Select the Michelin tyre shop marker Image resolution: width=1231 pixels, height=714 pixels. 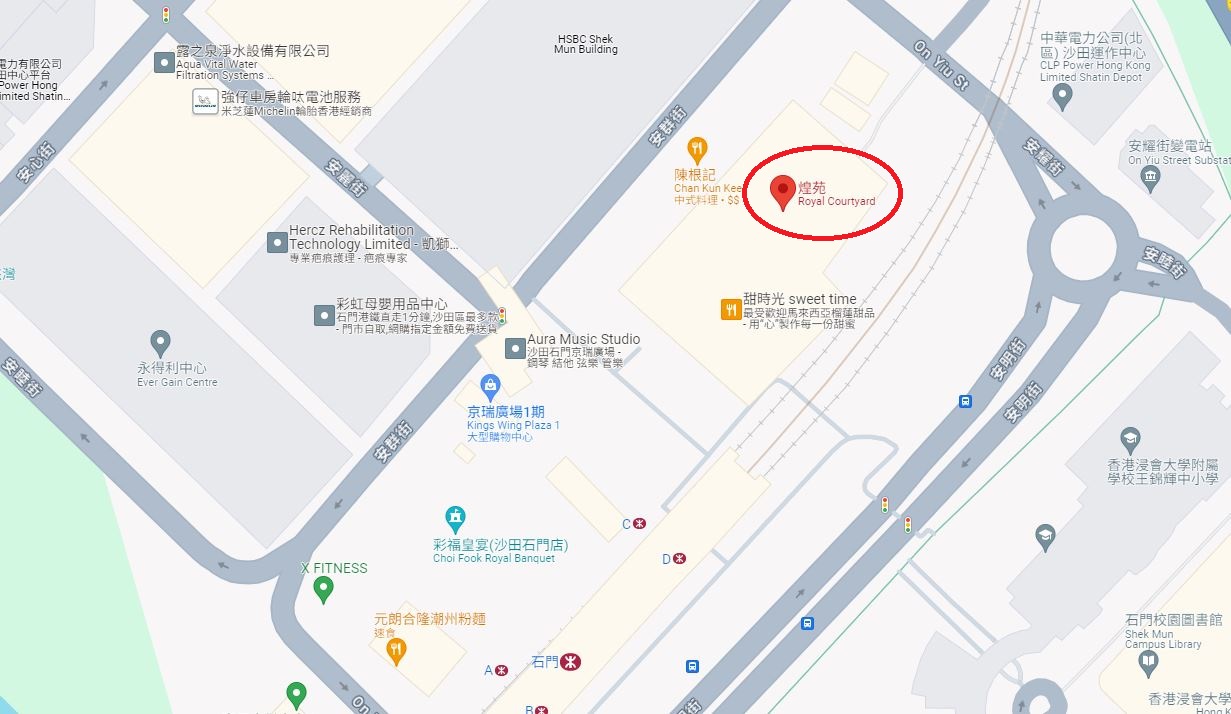pyautogui.click(x=205, y=102)
